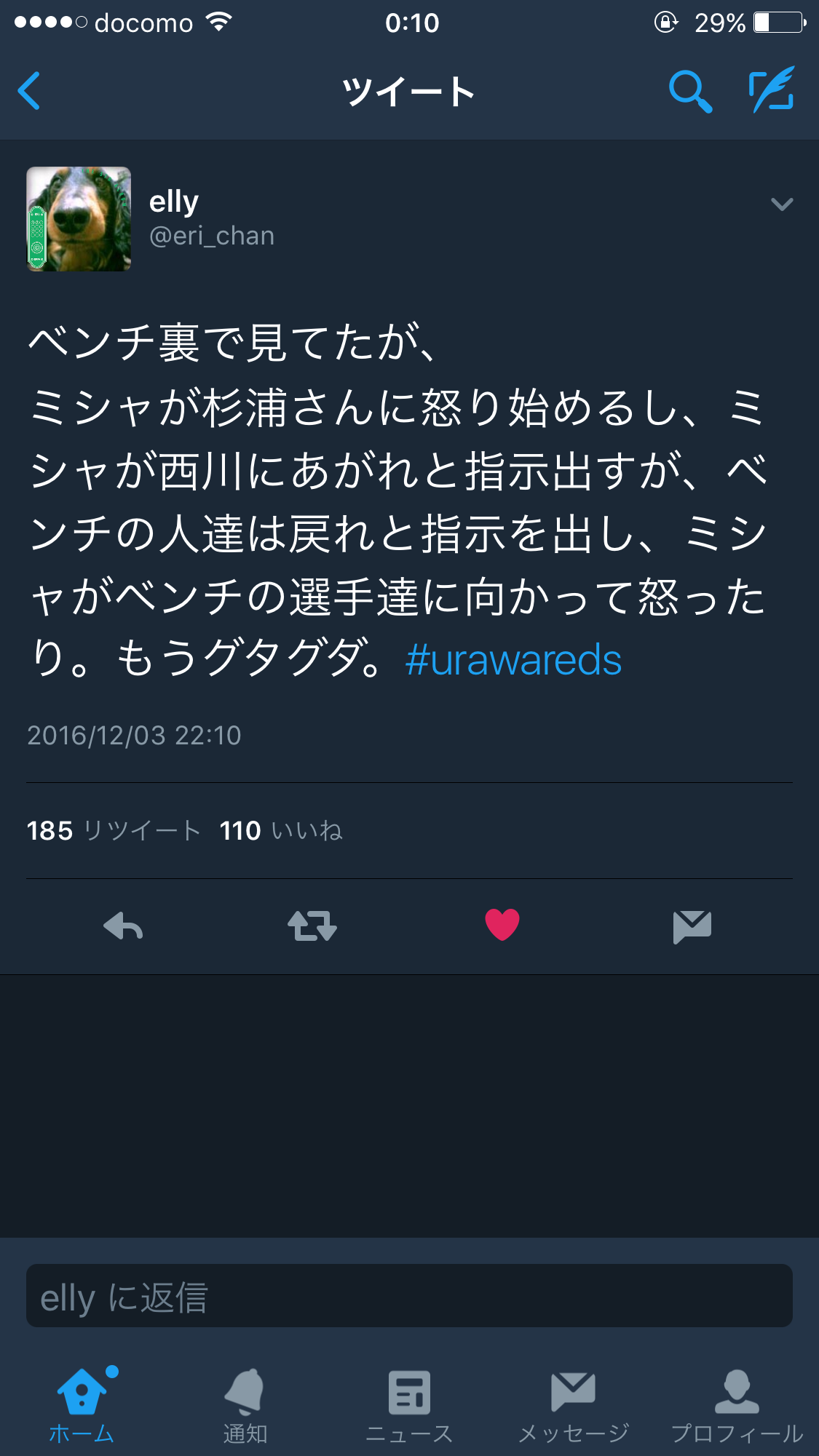Switch to the メッセージ tab
This screenshot has height=1456, width=819.
[573, 1405]
